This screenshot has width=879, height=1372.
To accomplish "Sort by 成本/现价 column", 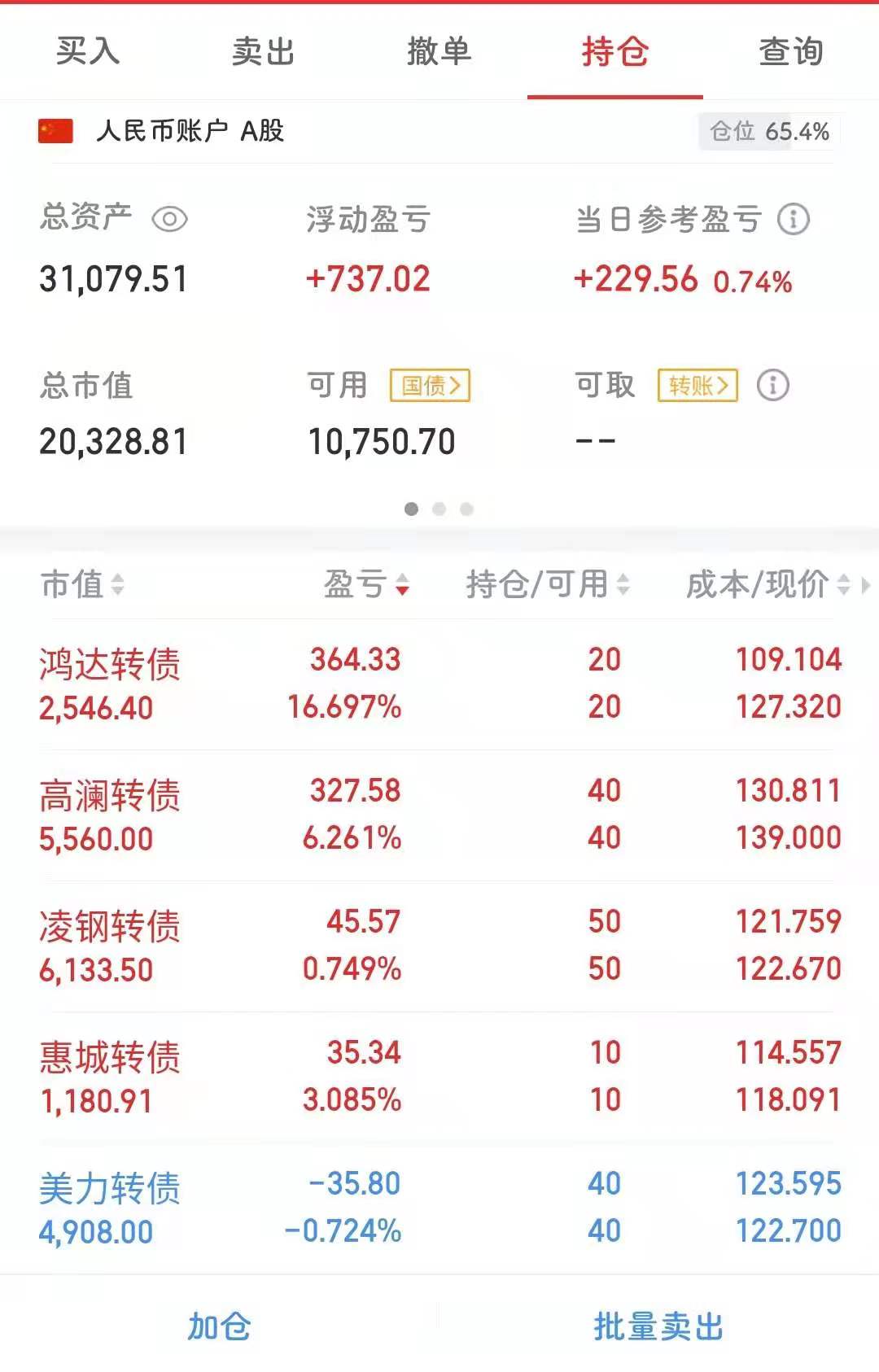I will point(767,583).
